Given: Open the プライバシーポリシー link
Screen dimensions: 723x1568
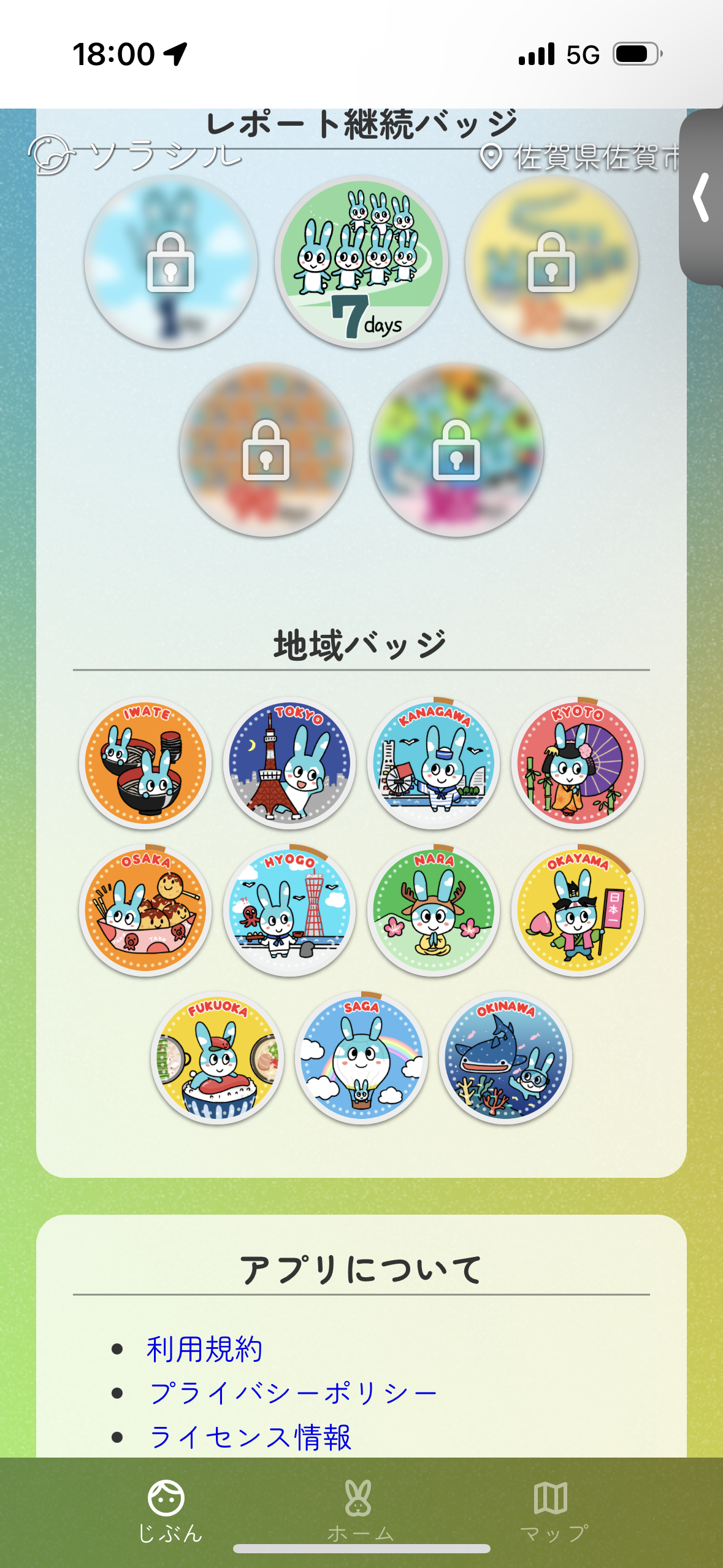Looking at the screenshot, I should coord(293,1393).
